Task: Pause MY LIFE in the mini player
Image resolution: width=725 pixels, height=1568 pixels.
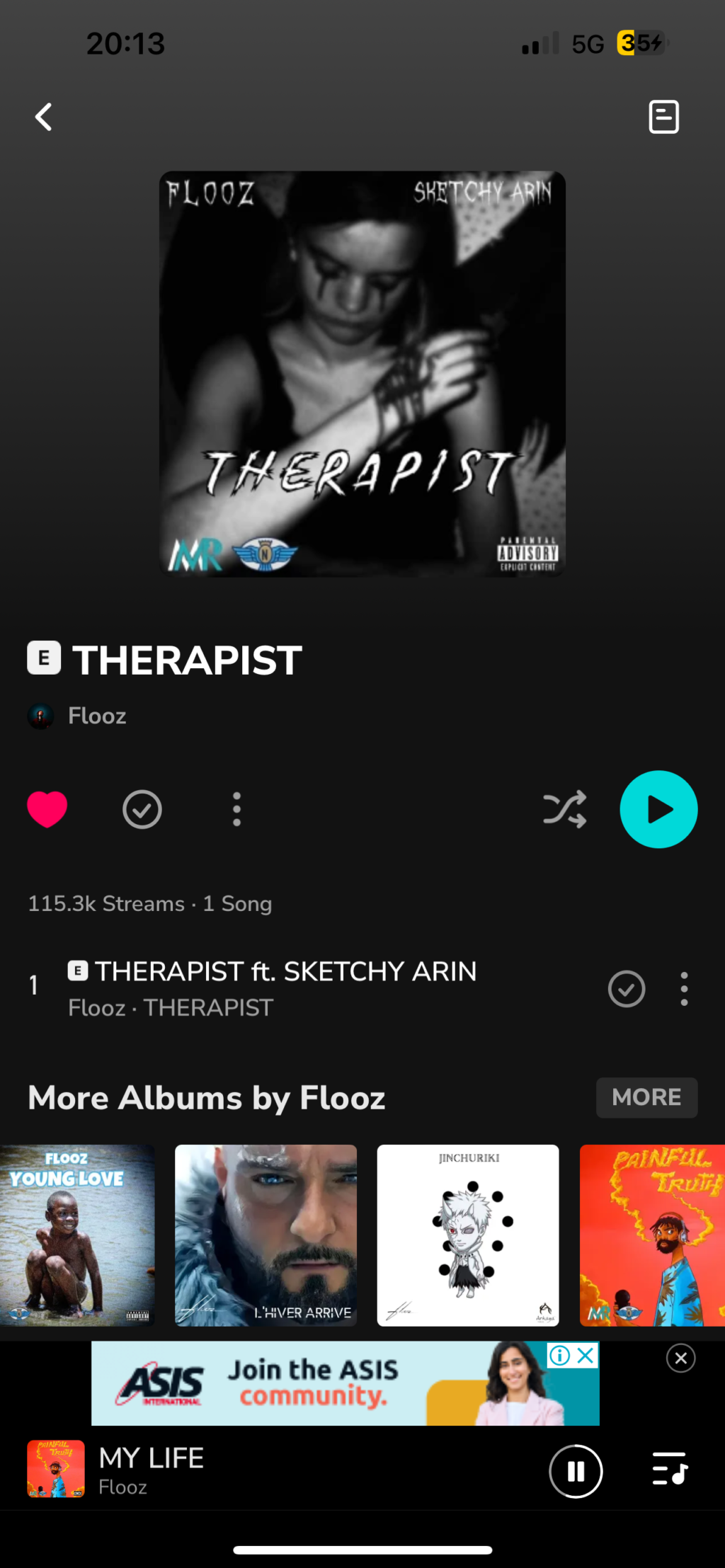Action: [576, 1471]
